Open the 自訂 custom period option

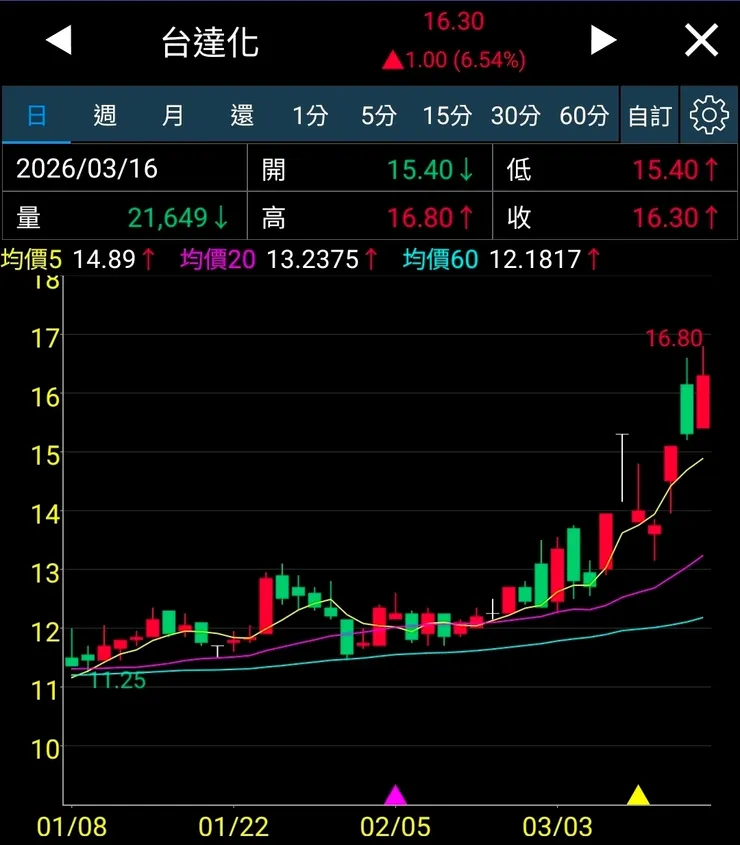pos(649,116)
